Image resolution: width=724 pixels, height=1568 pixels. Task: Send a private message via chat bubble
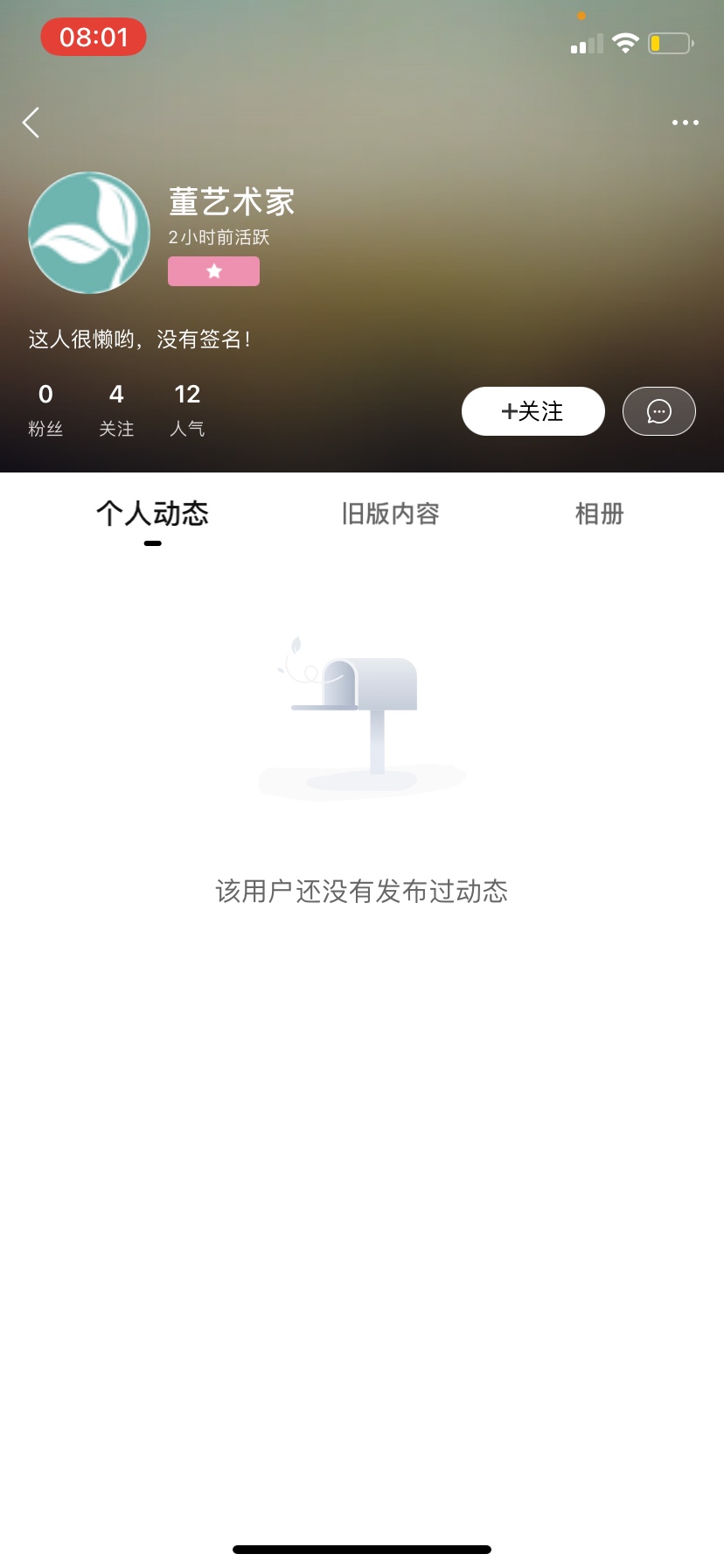[x=658, y=411]
